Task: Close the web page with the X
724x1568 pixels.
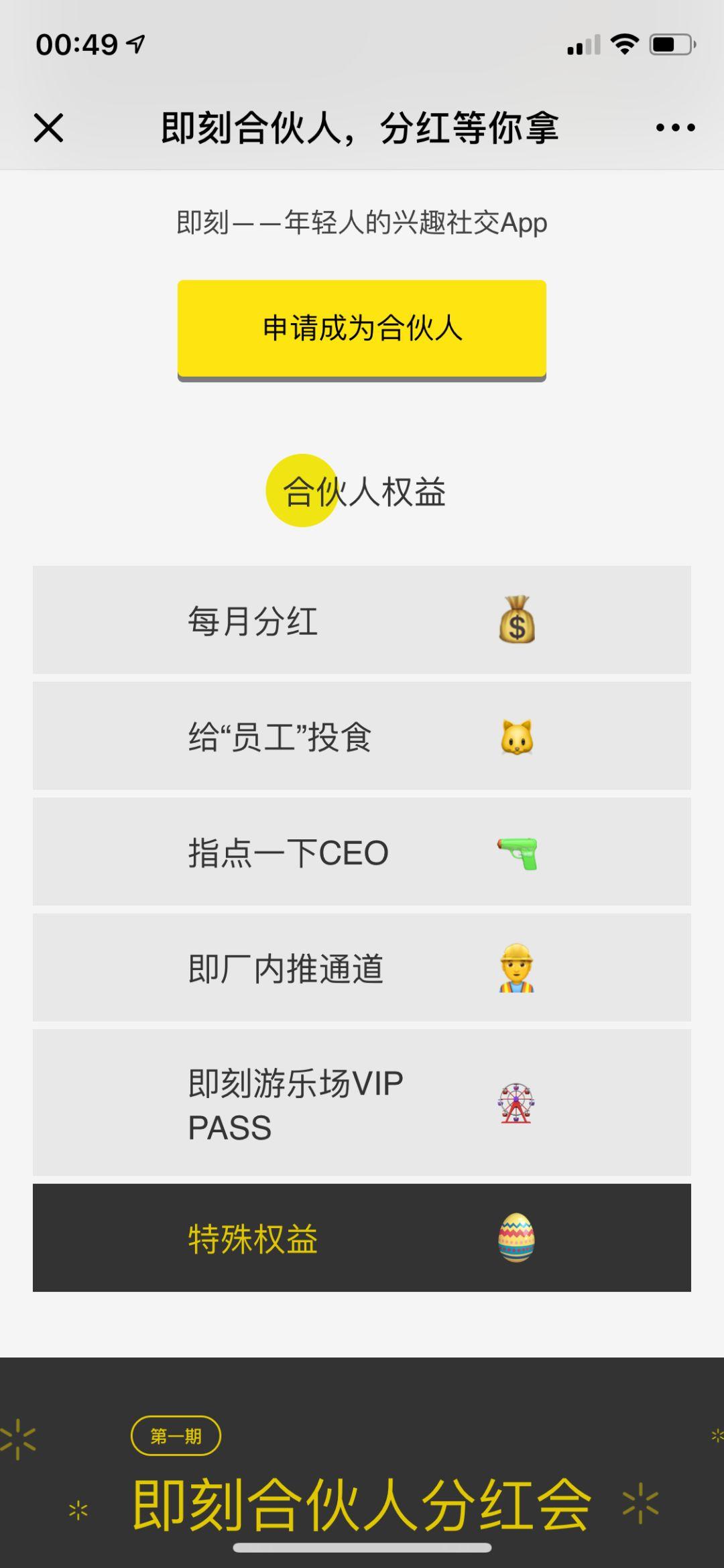Action: coord(49,127)
